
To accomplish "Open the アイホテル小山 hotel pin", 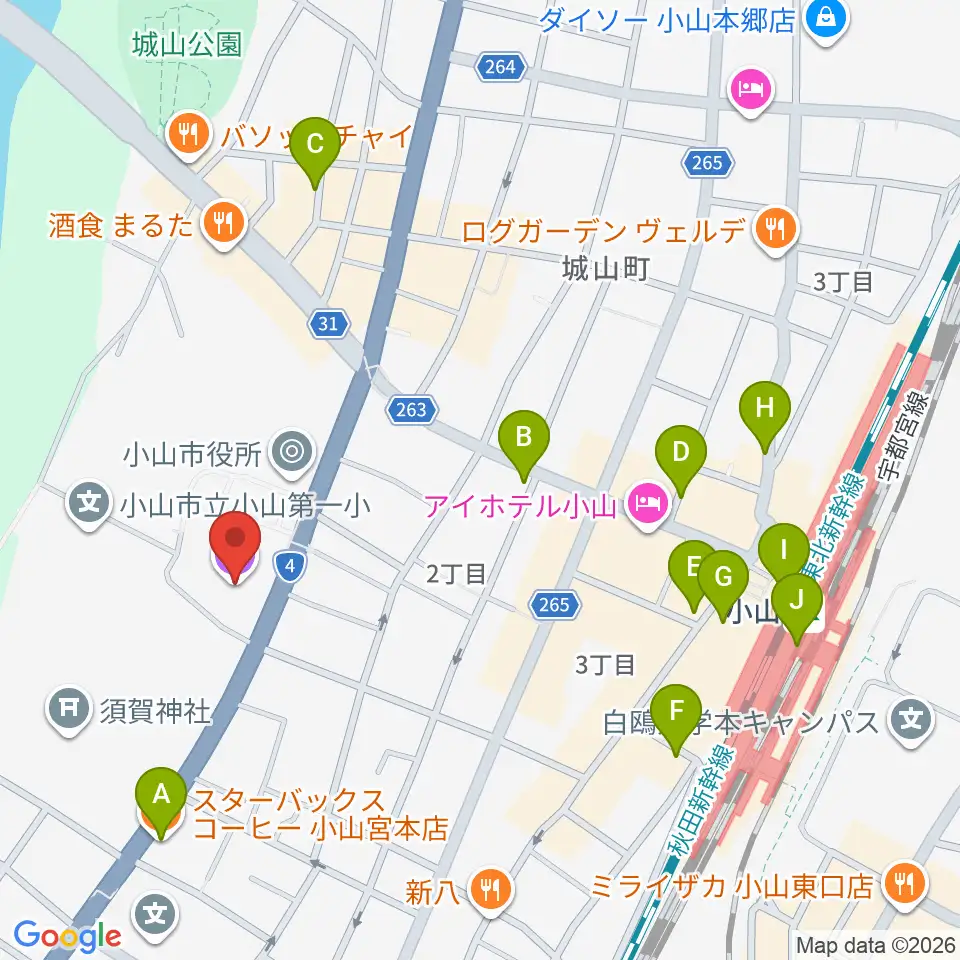I will [x=648, y=507].
